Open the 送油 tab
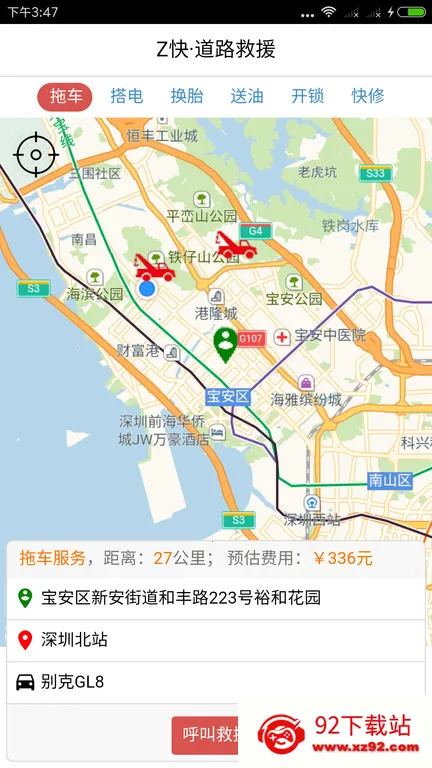 (247, 96)
